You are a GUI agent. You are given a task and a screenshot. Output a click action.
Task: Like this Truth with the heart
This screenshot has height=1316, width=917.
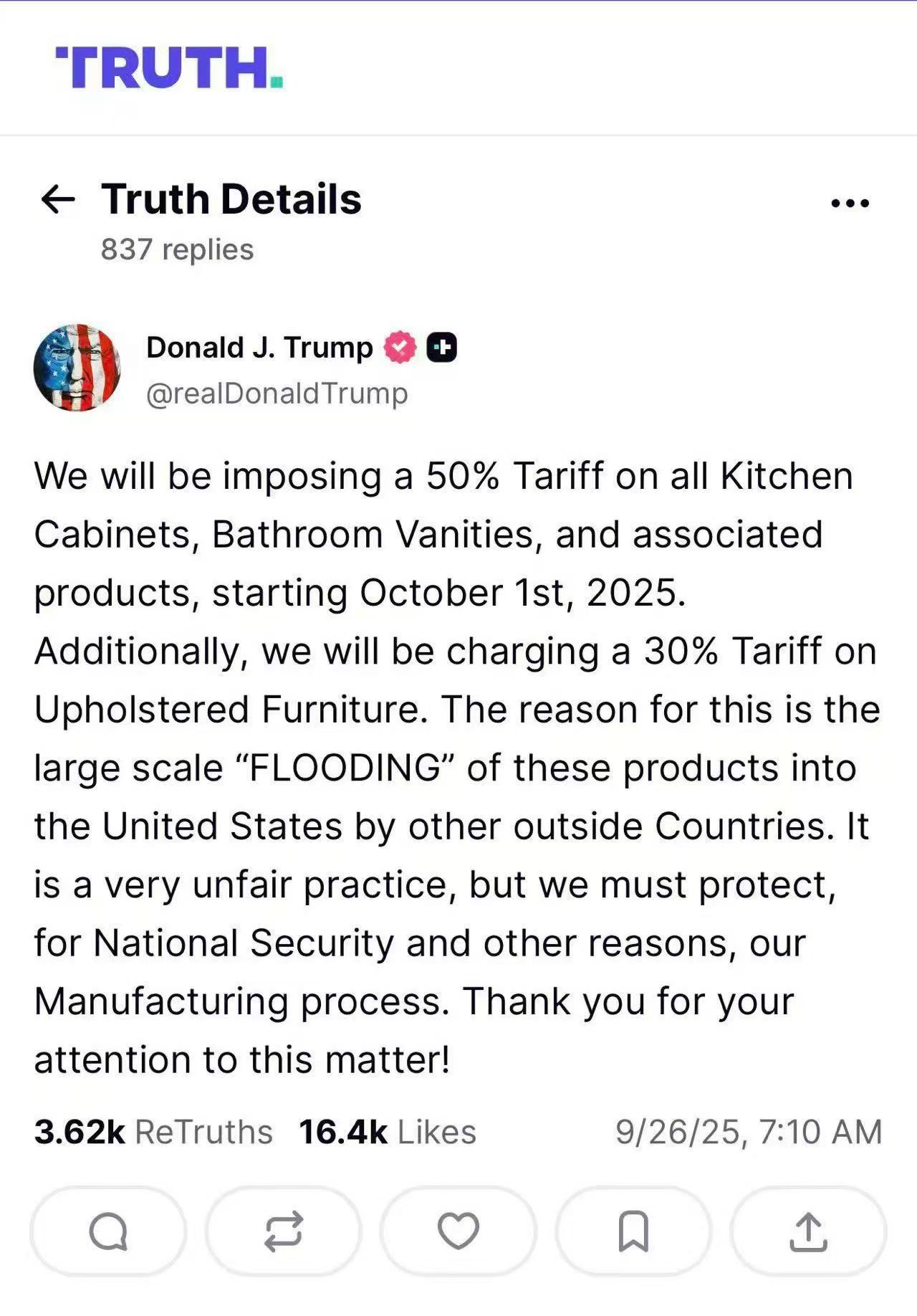point(458,1231)
